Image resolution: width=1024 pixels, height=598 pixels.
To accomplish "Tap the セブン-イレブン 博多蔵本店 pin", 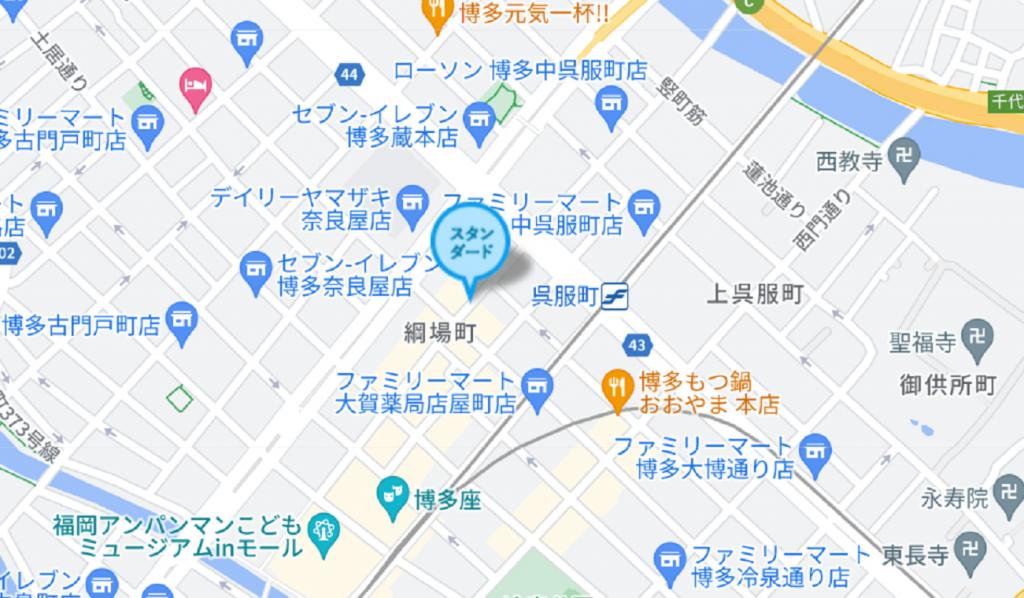I will (x=480, y=118).
